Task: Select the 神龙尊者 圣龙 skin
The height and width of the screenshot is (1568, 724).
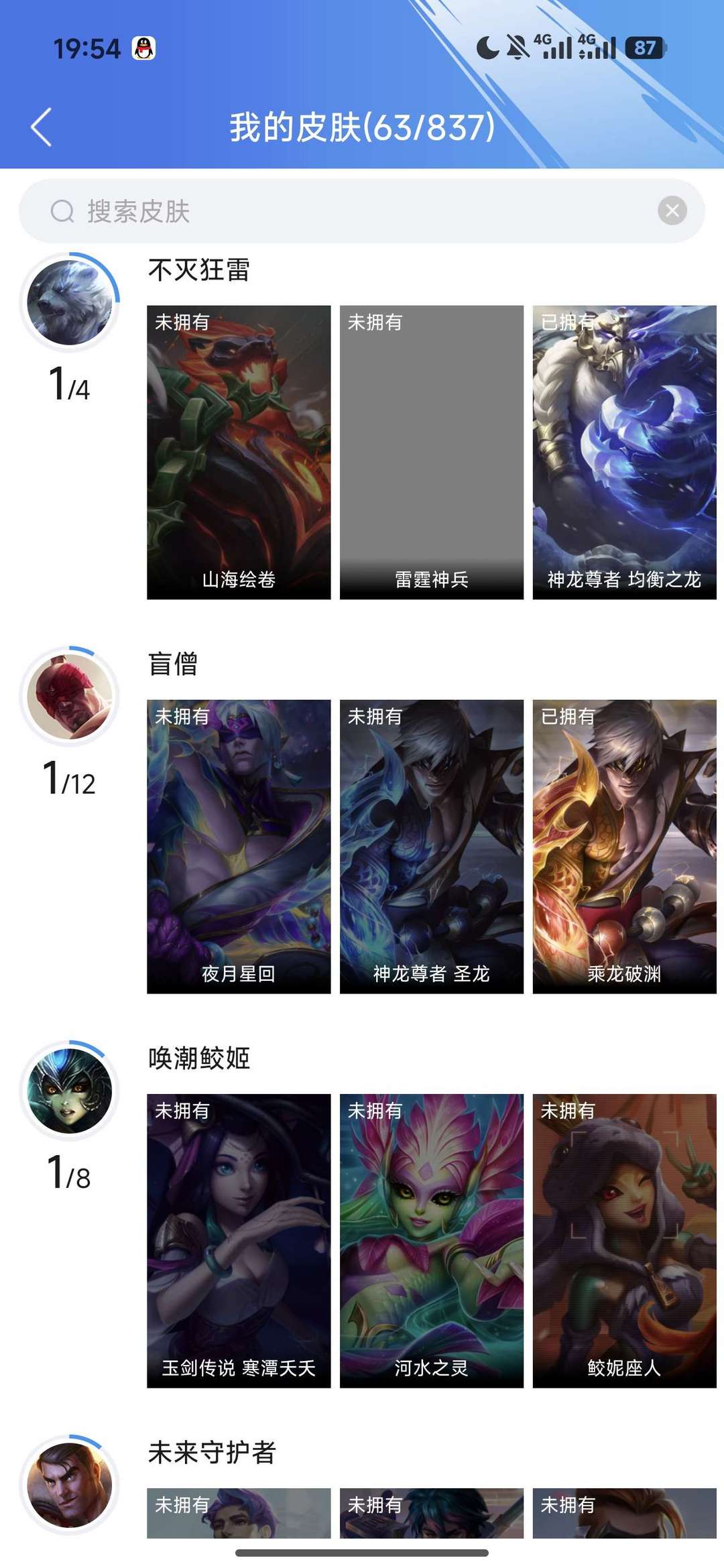Action: [432, 847]
